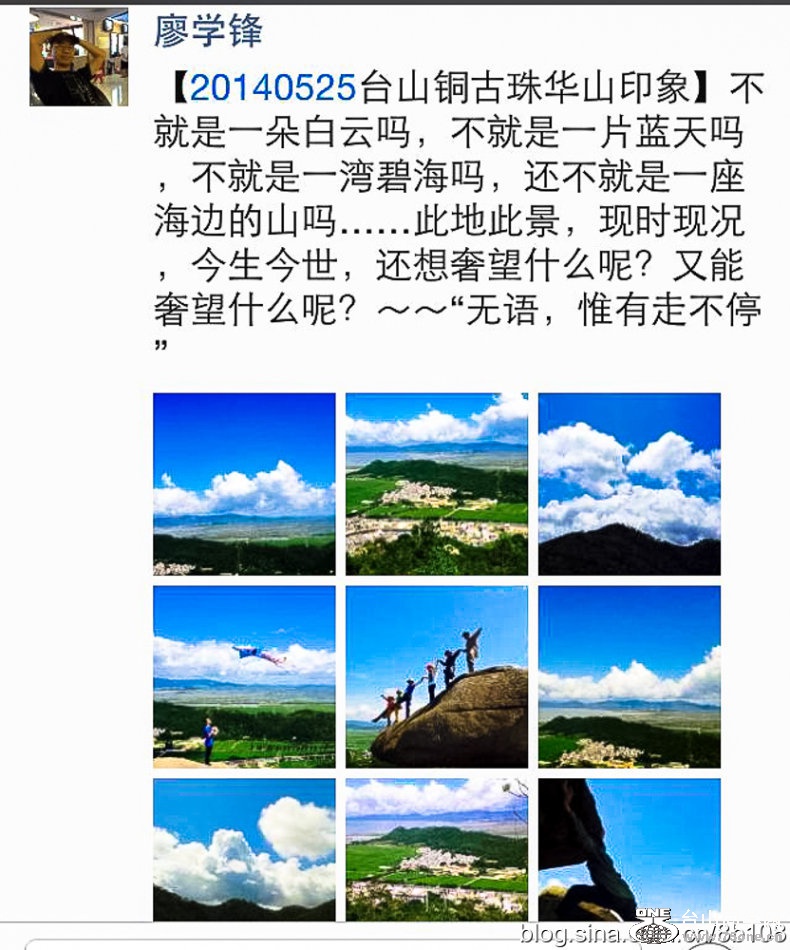Open photo of big clouds above dark mountain

(629, 483)
